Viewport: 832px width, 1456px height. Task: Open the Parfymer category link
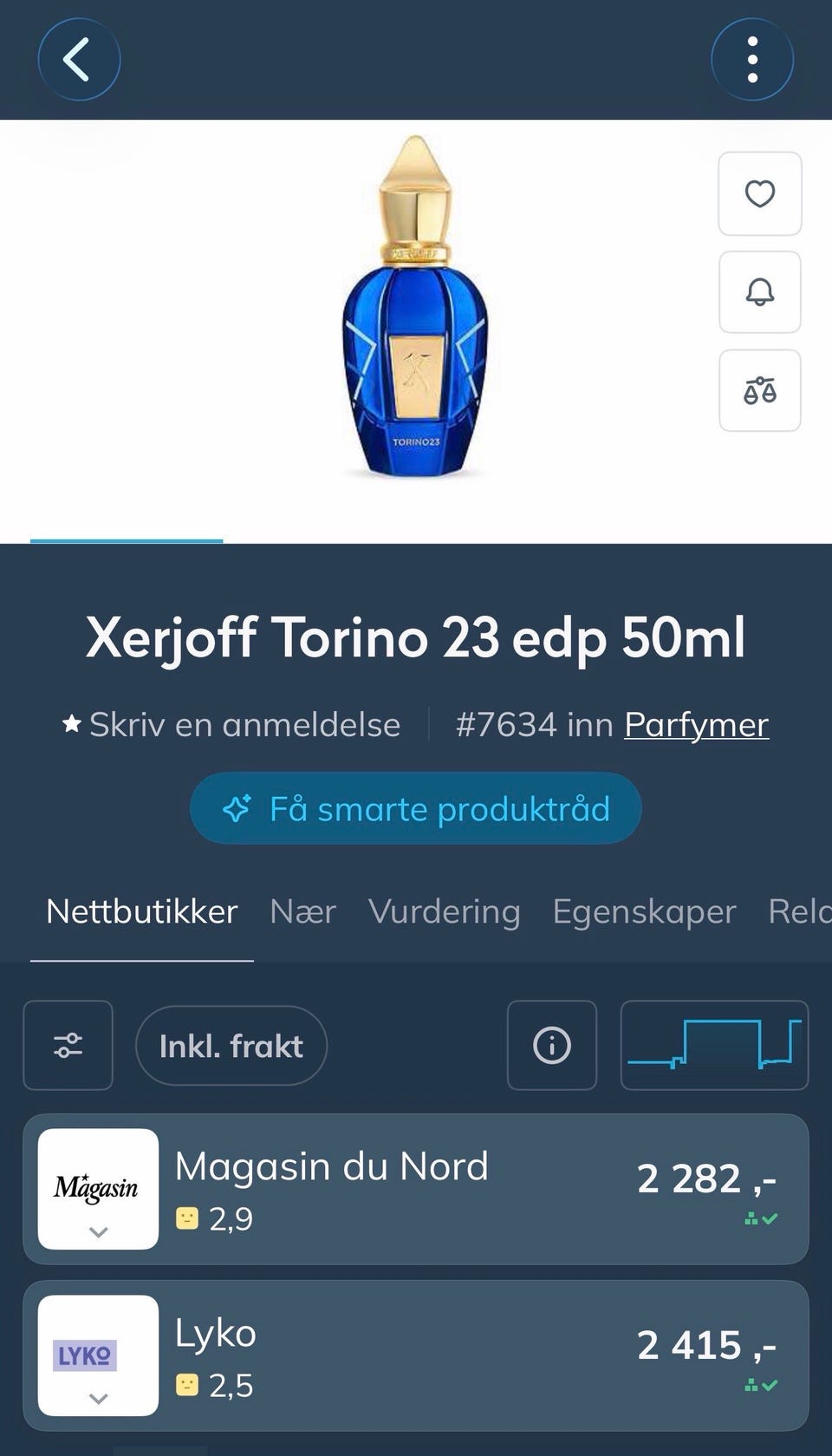tap(696, 724)
